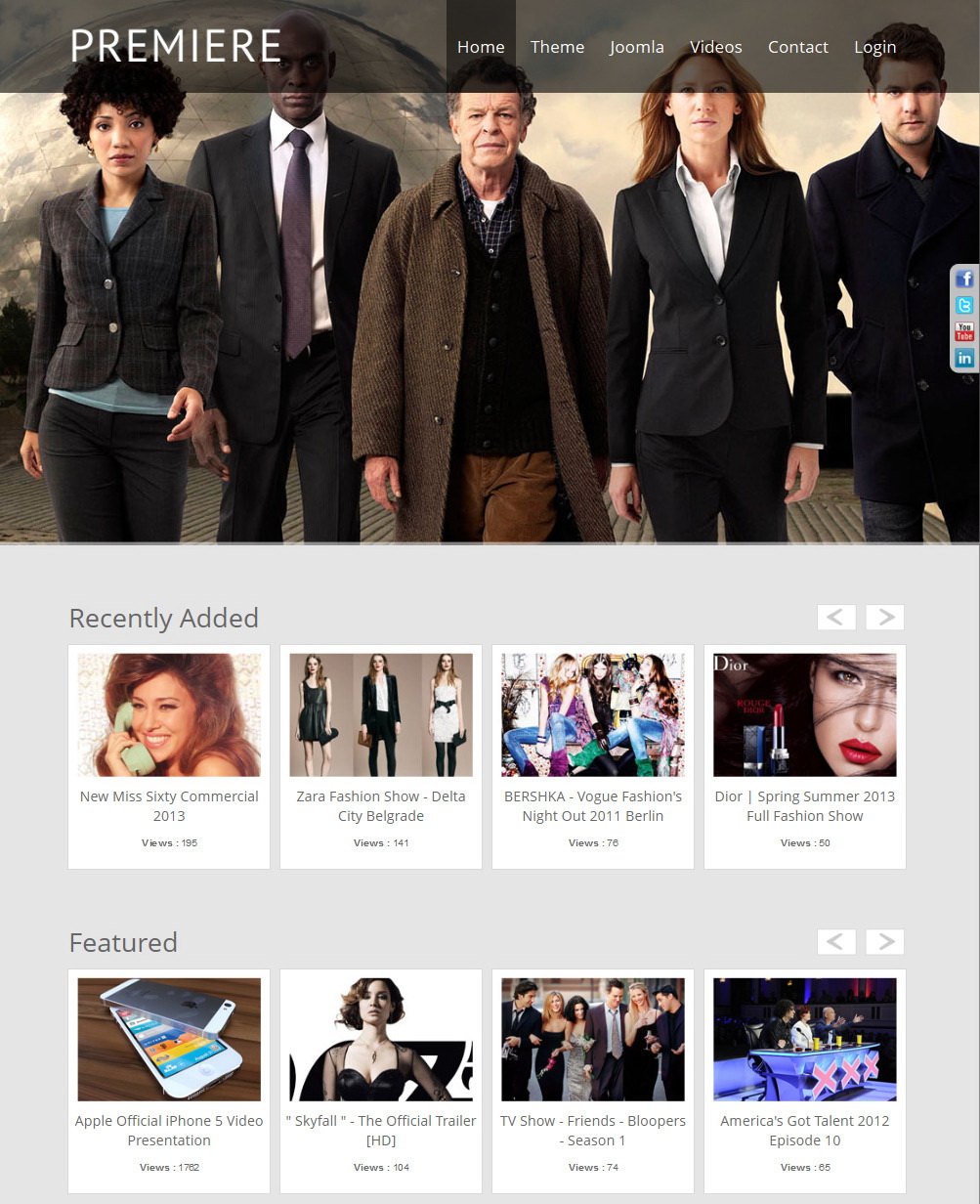The image size is (980, 1204).
Task: Open the Home menu item
Action: pyautogui.click(x=481, y=47)
